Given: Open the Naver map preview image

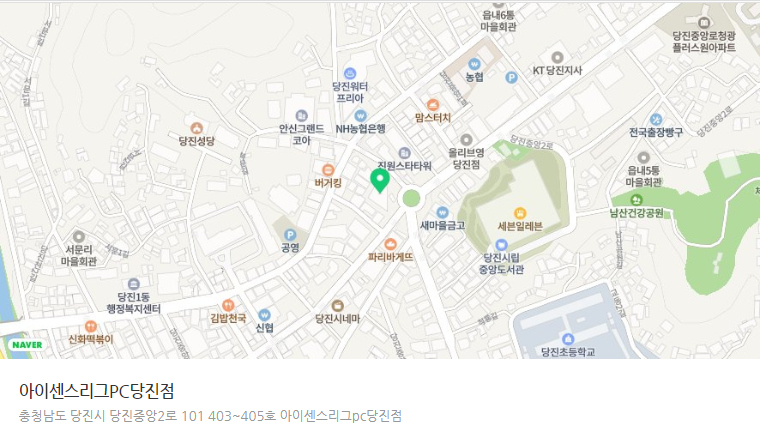Looking at the screenshot, I should tap(380, 180).
